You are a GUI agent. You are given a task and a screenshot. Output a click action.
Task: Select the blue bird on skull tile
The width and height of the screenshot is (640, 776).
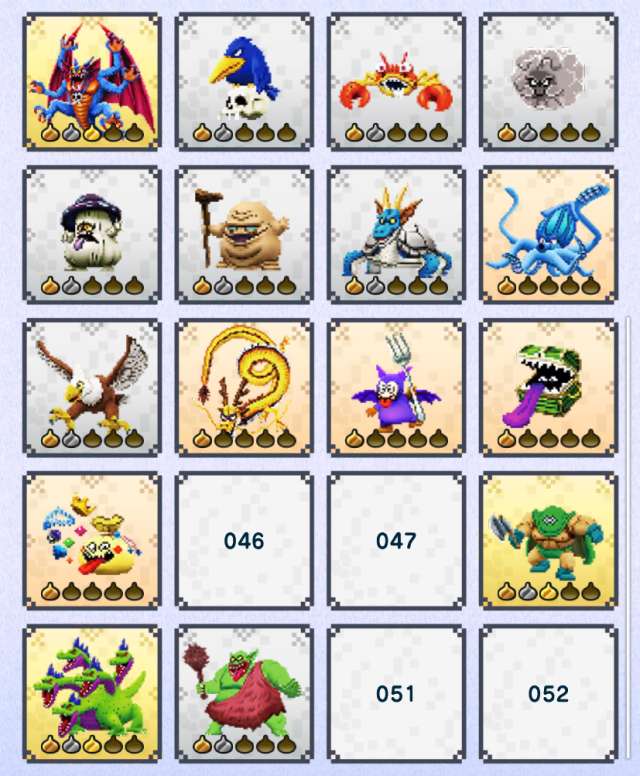244,81
